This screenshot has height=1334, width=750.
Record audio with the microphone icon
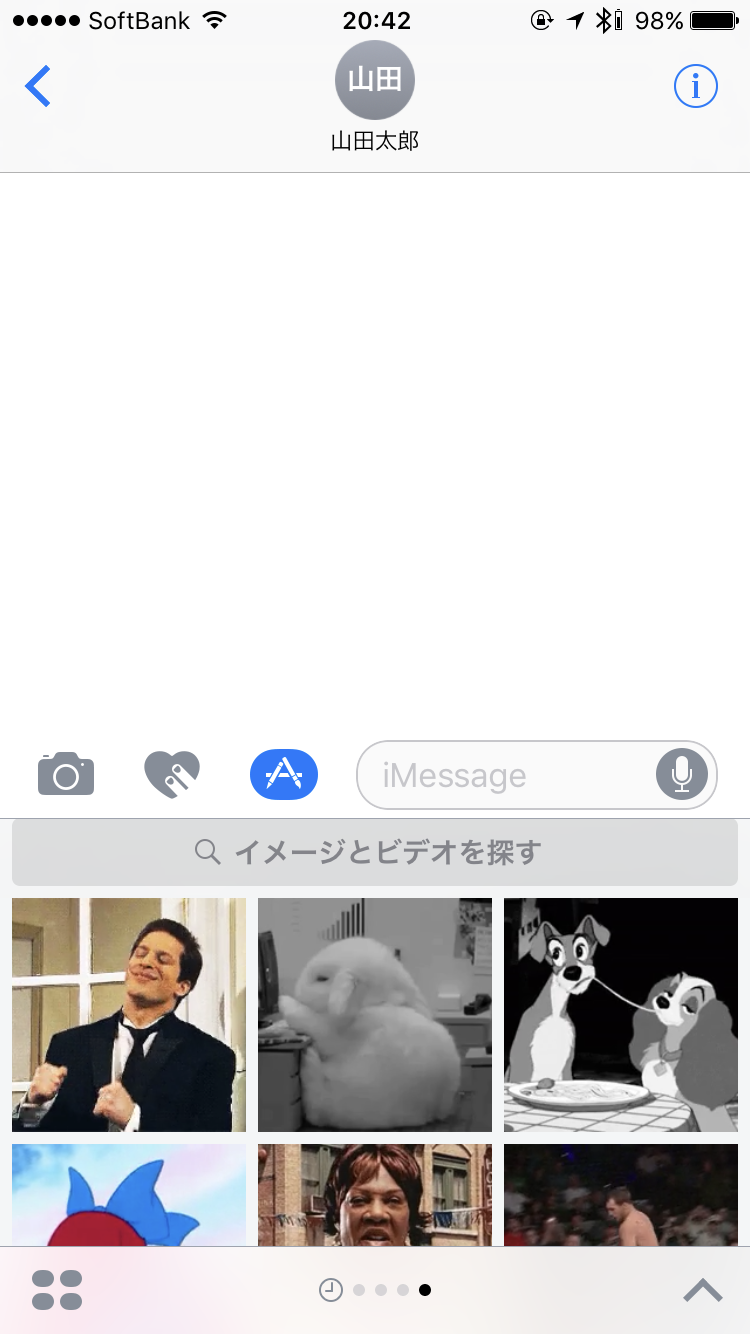682,774
